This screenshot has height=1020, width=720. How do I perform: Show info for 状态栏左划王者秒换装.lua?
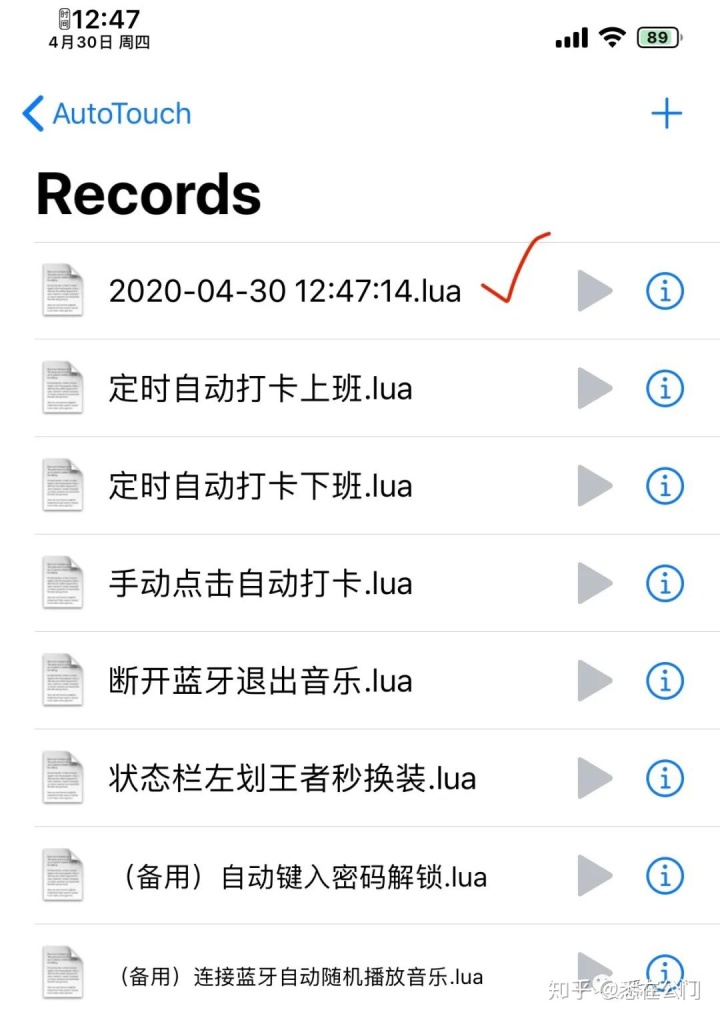click(x=665, y=778)
